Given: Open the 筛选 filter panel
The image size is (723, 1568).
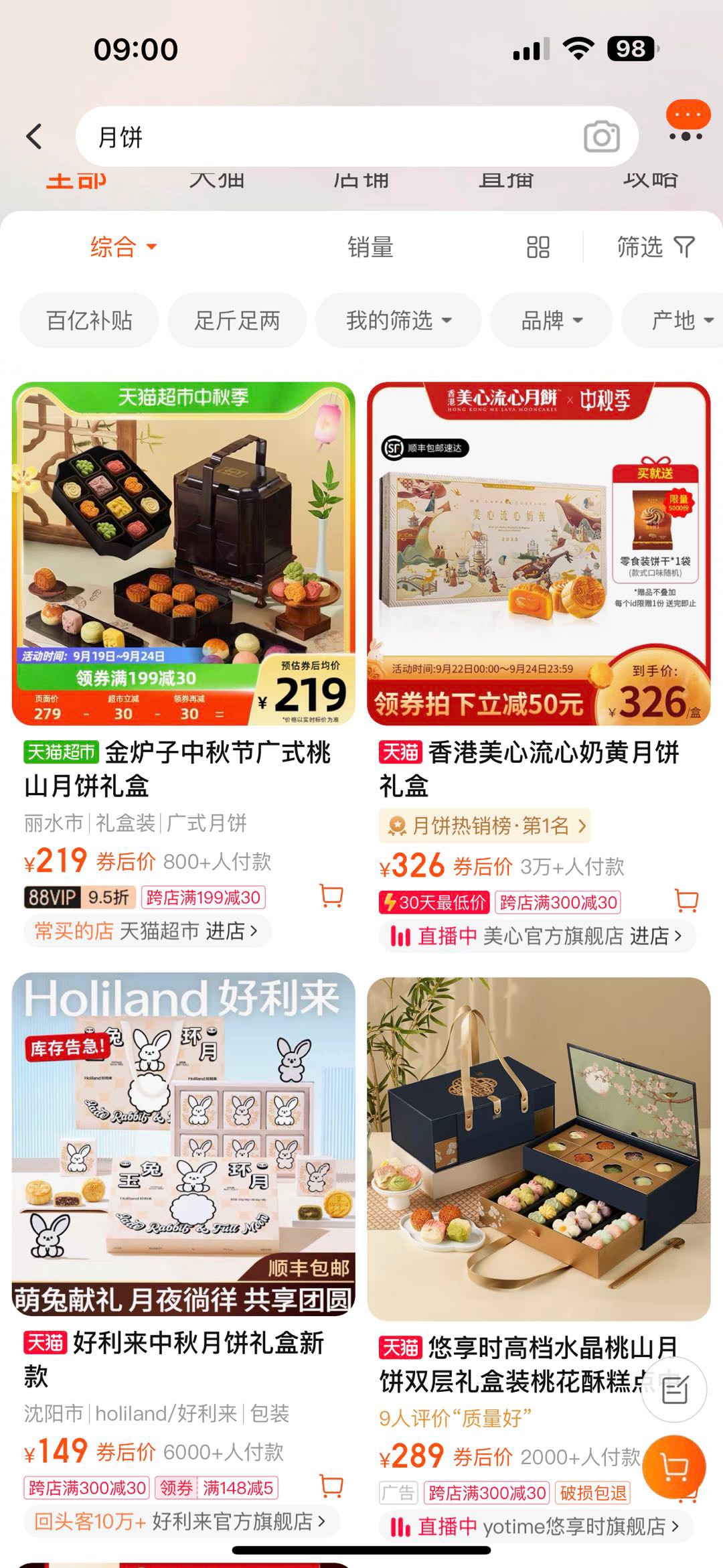Looking at the screenshot, I should pyautogui.click(x=655, y=247).
